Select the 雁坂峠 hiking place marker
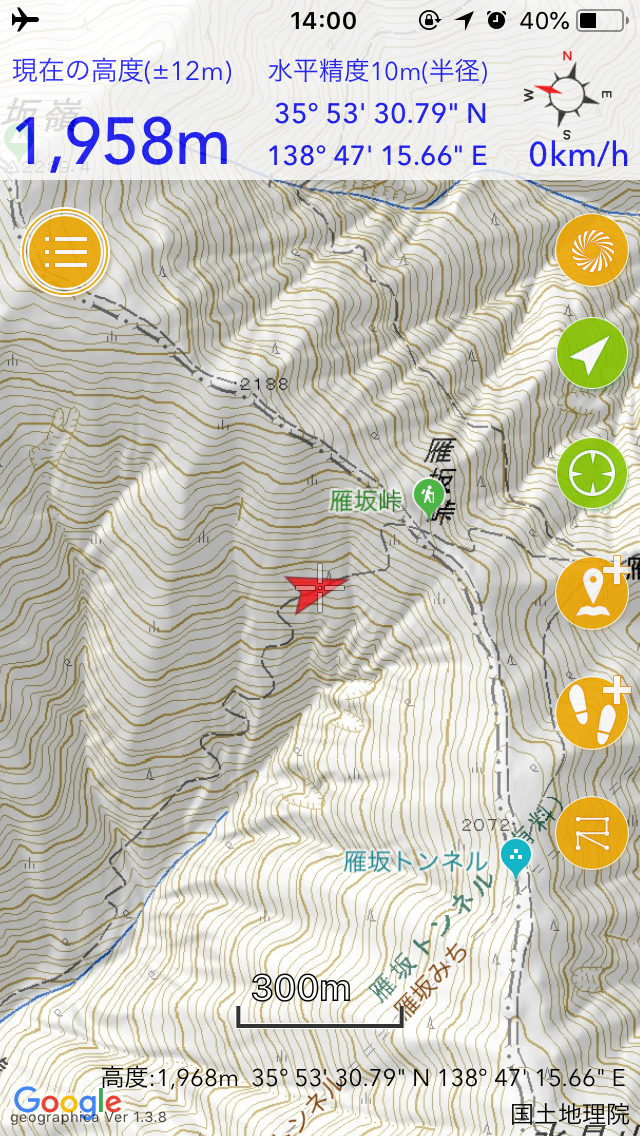 [429, 498]
